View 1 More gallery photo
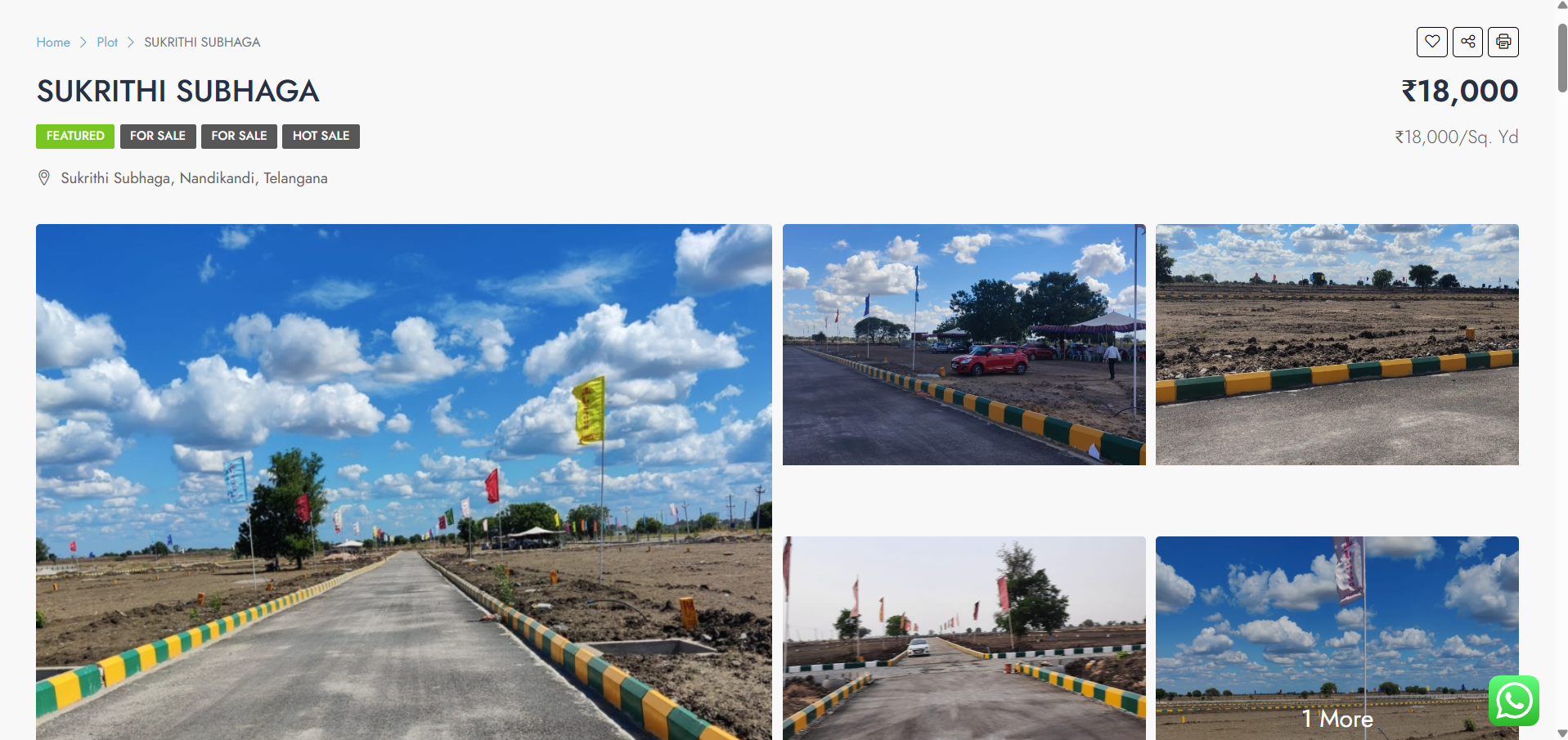1568x740 pixels. 1337,718
